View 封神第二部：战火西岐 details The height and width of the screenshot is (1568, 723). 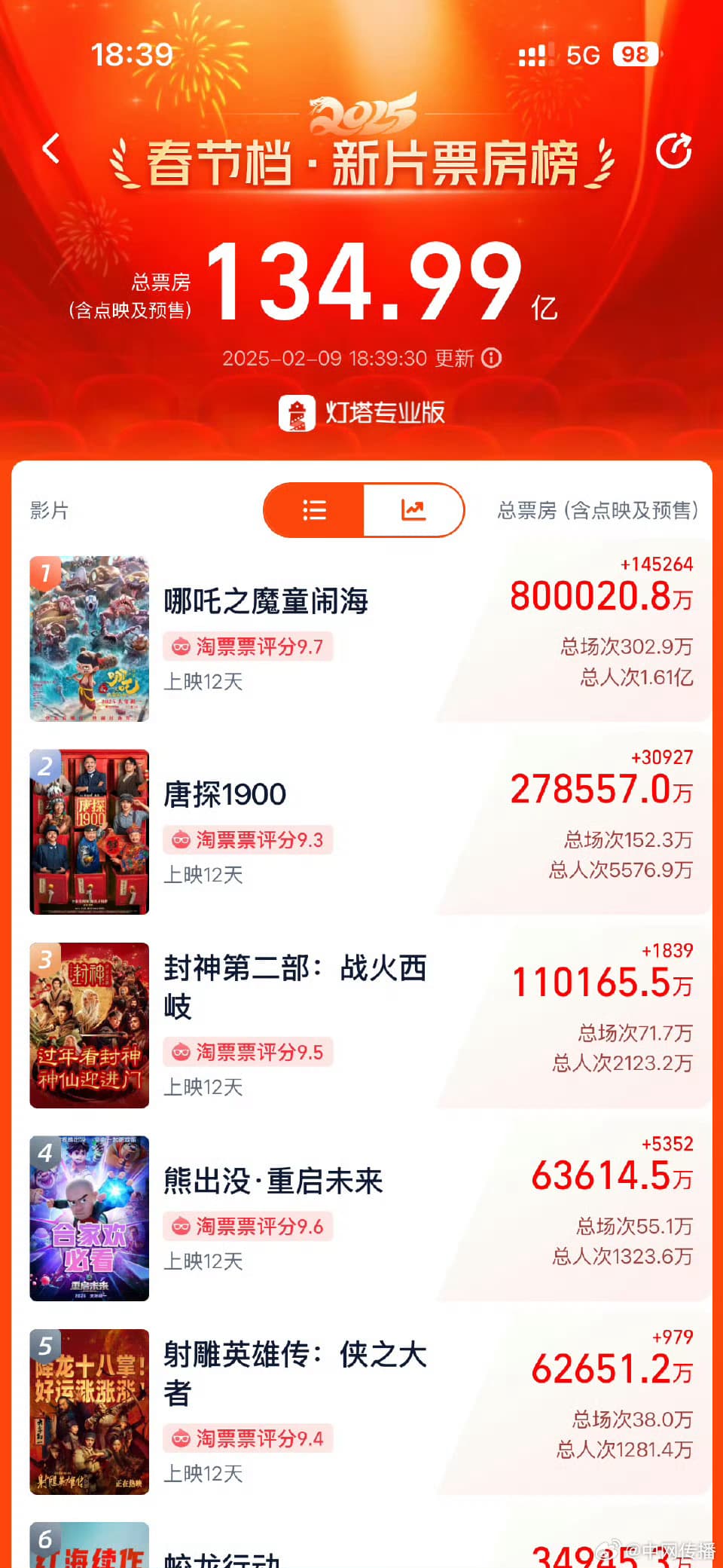[x=295, y=987]
